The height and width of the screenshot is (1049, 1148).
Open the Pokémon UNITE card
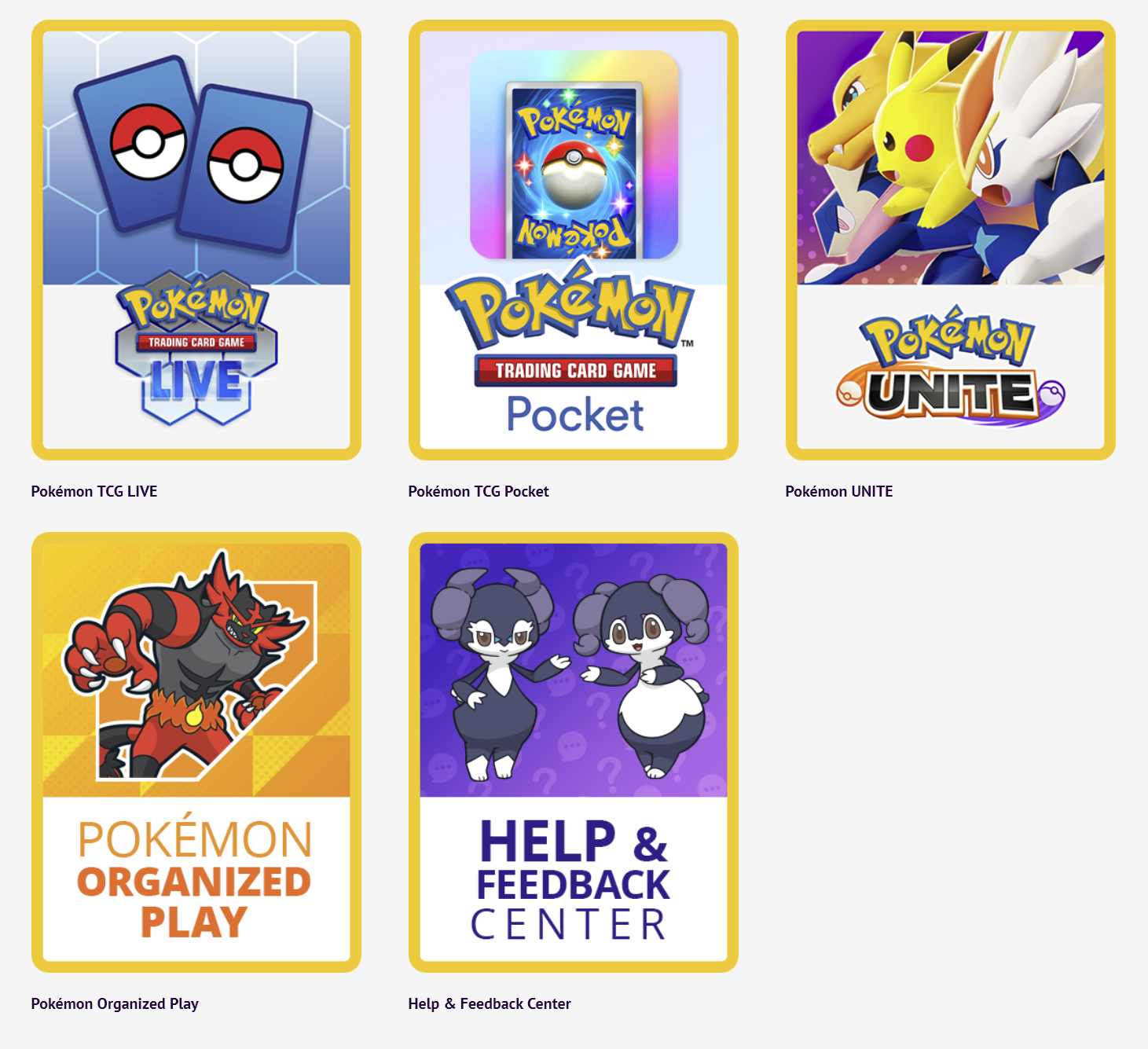pyautogui.click(x=950, y=240)
